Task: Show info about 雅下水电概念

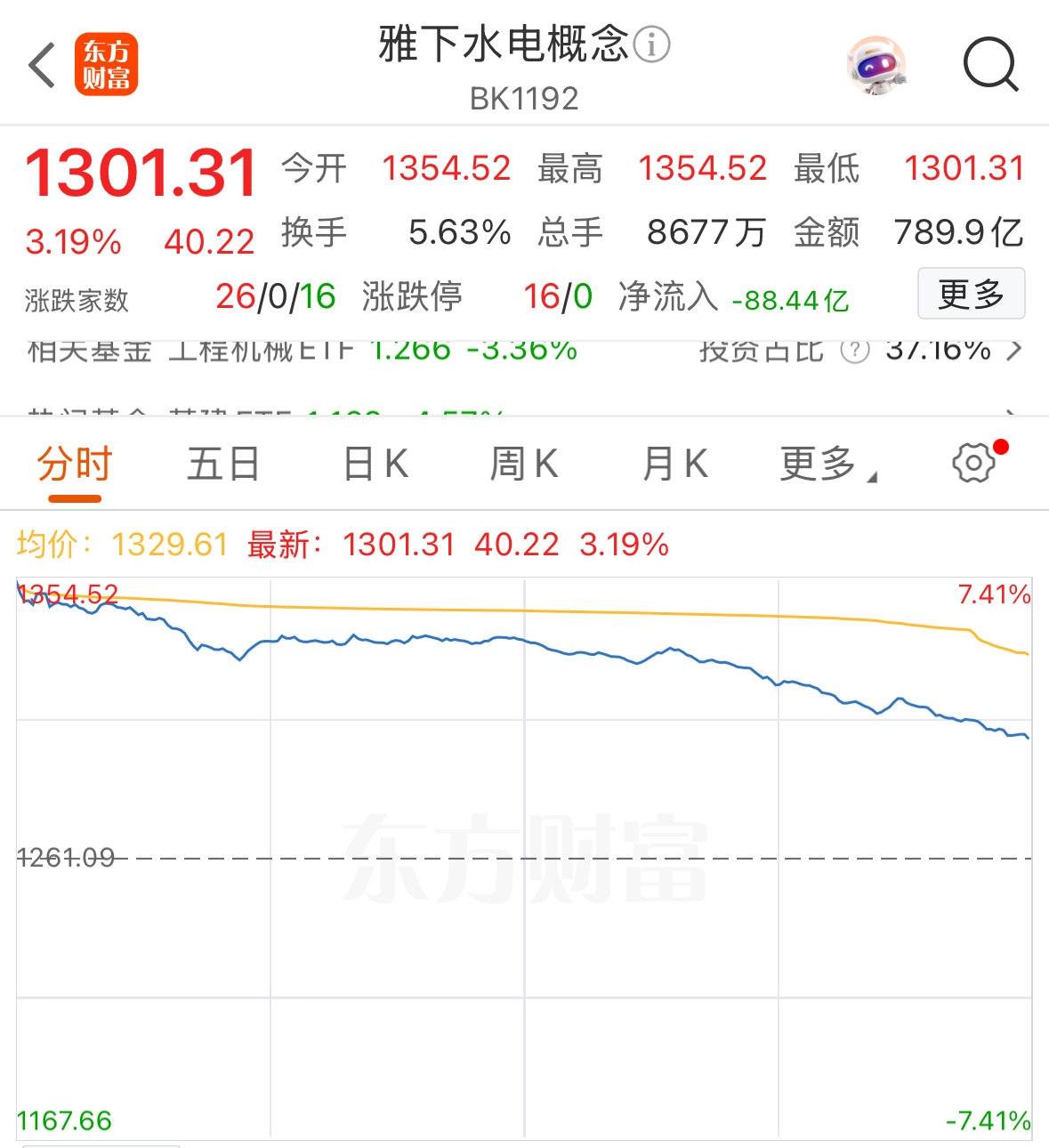Action: pos(652,44)
